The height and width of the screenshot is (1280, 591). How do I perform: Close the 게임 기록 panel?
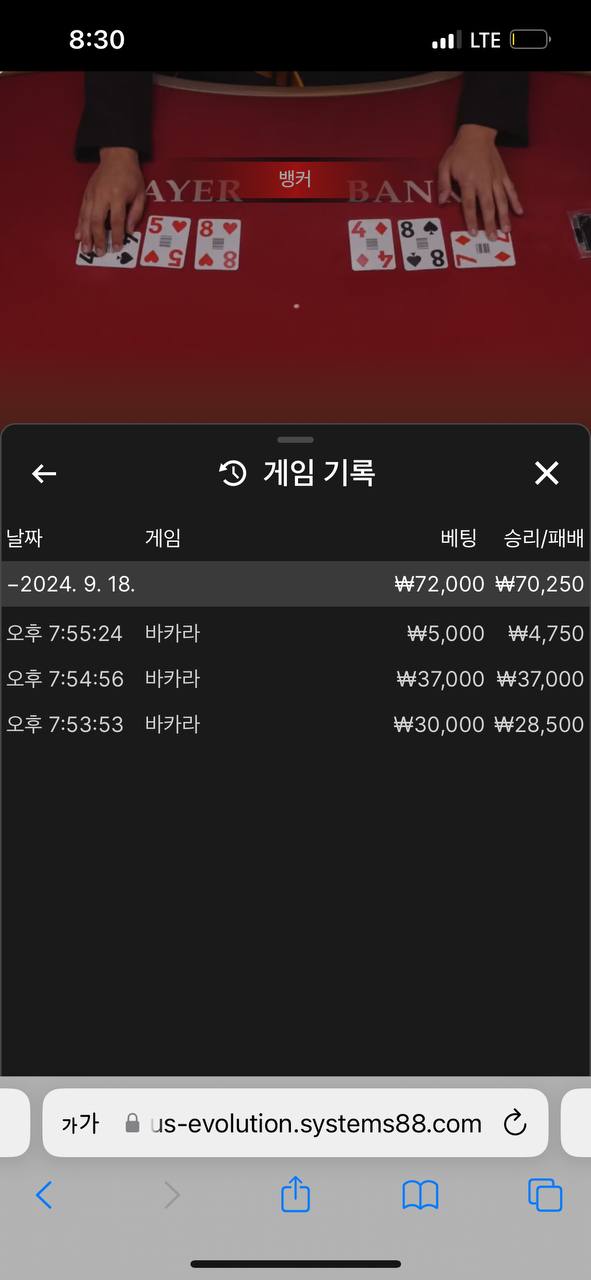[x=546, y=473]
